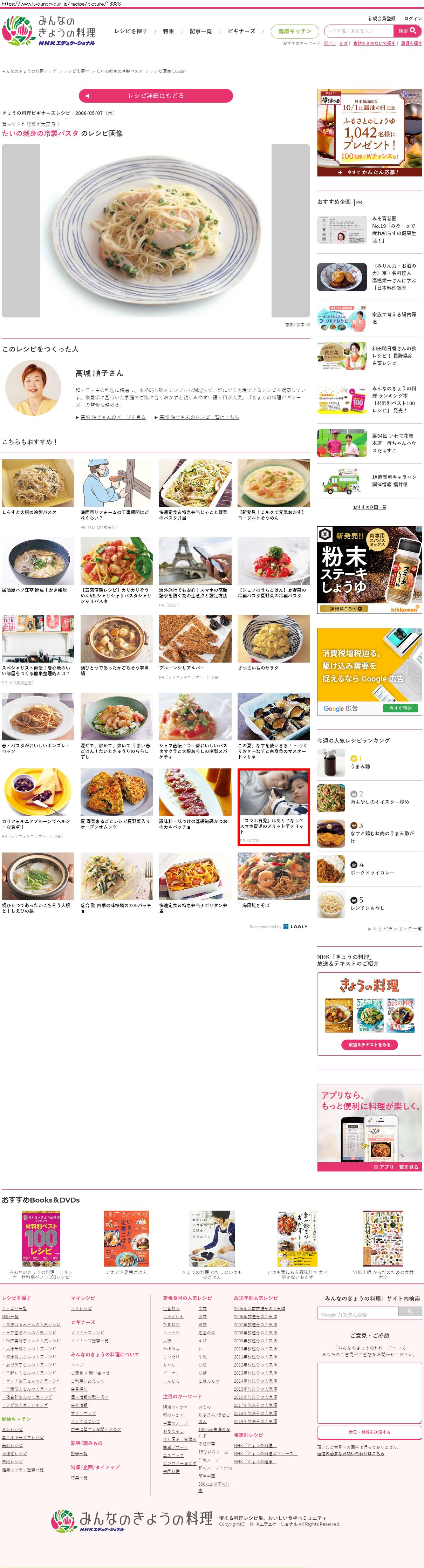This screenshot has width=424, height=1568.
Task: Tap the 放送＆テキストをみる button
Action: 369,1045
